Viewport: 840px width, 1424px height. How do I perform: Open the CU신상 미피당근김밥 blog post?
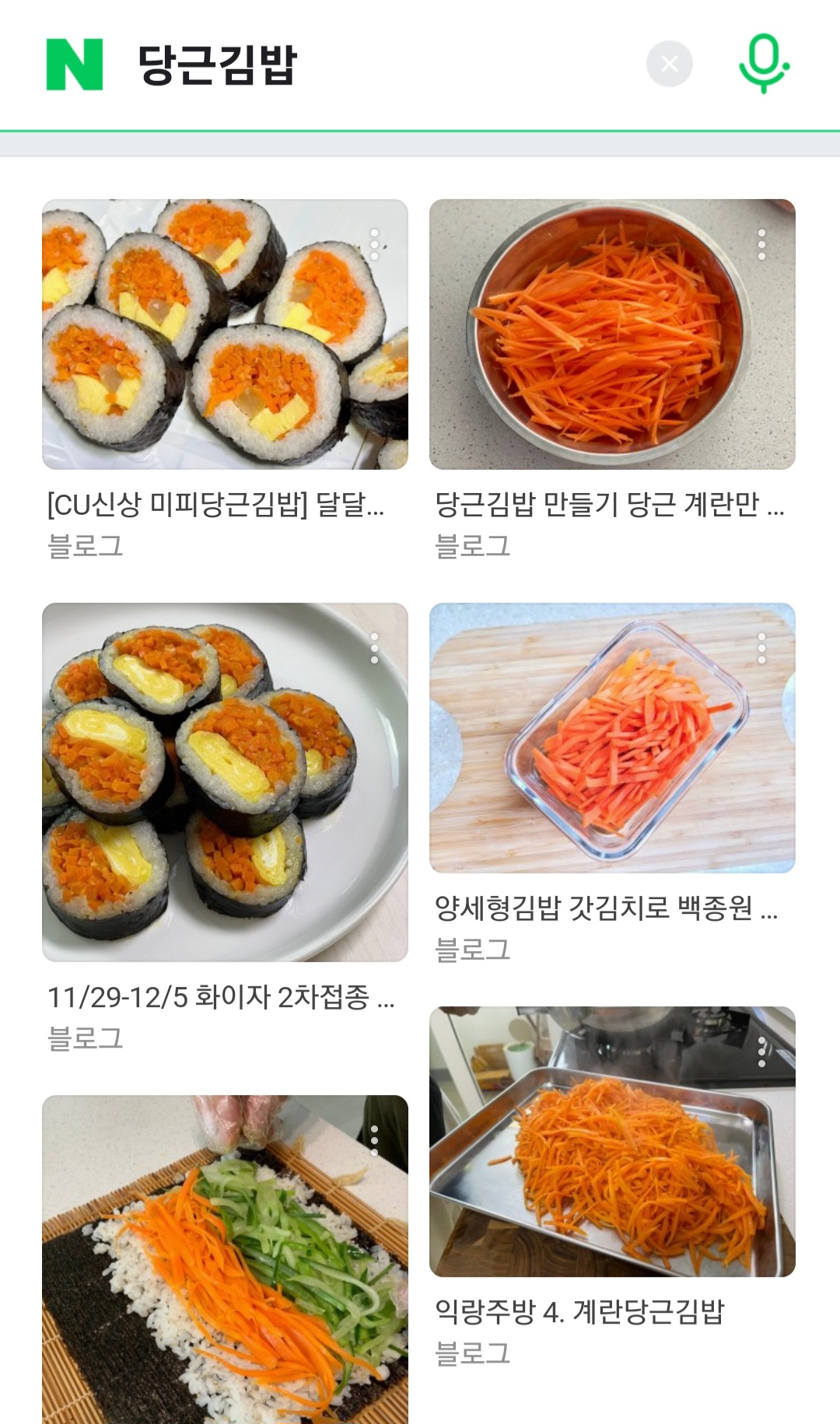(x=216, y=505)
